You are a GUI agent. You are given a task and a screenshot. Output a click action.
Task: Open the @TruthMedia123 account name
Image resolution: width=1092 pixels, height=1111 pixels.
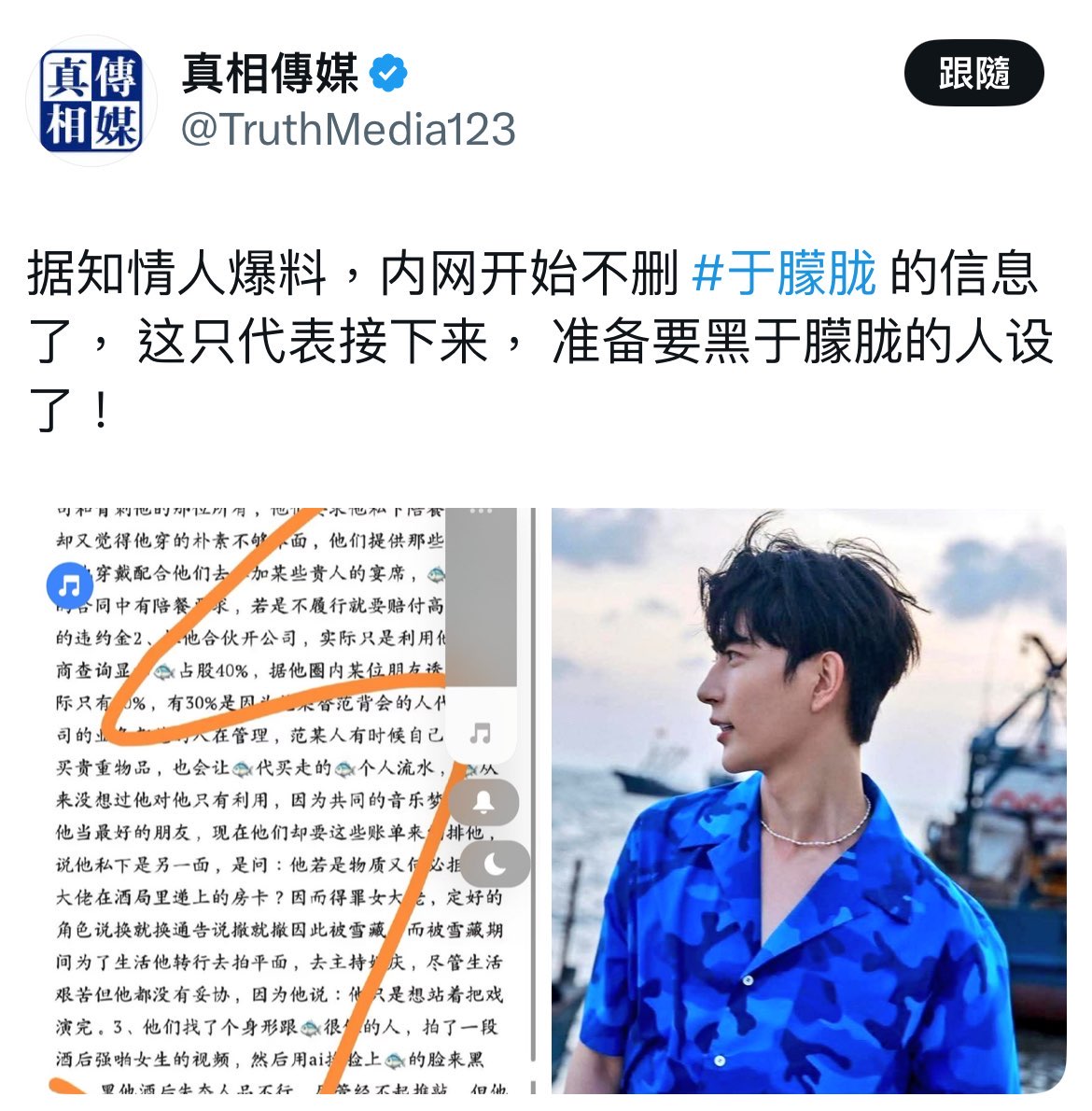pyautogui.click(x=347, y=129)
